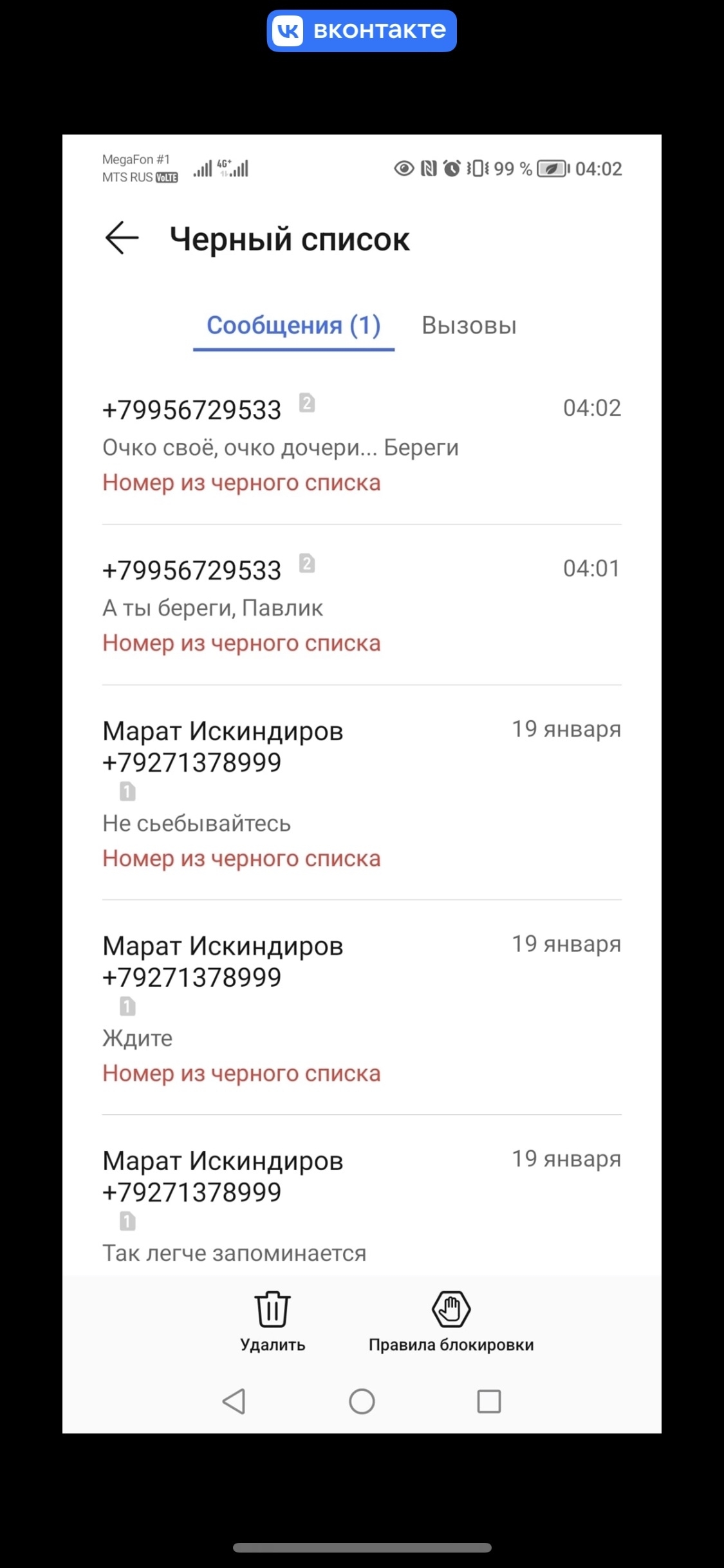Open the blocked message received at 04:02
This screenshot has height=1568, width=724.
click(360, 445)
